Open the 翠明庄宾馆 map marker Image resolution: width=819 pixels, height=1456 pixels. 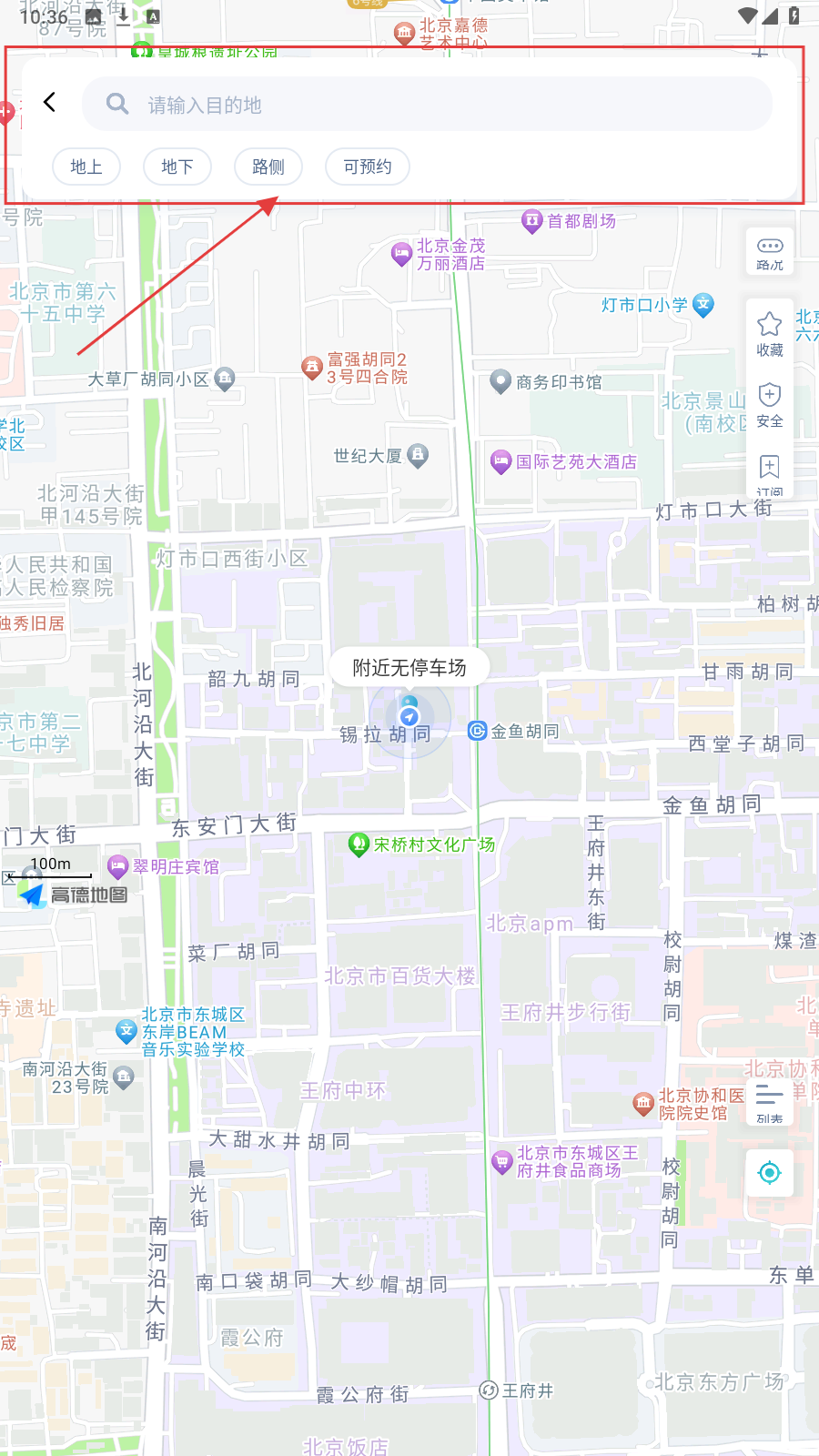pyautogui.click(x=117, y=866)
